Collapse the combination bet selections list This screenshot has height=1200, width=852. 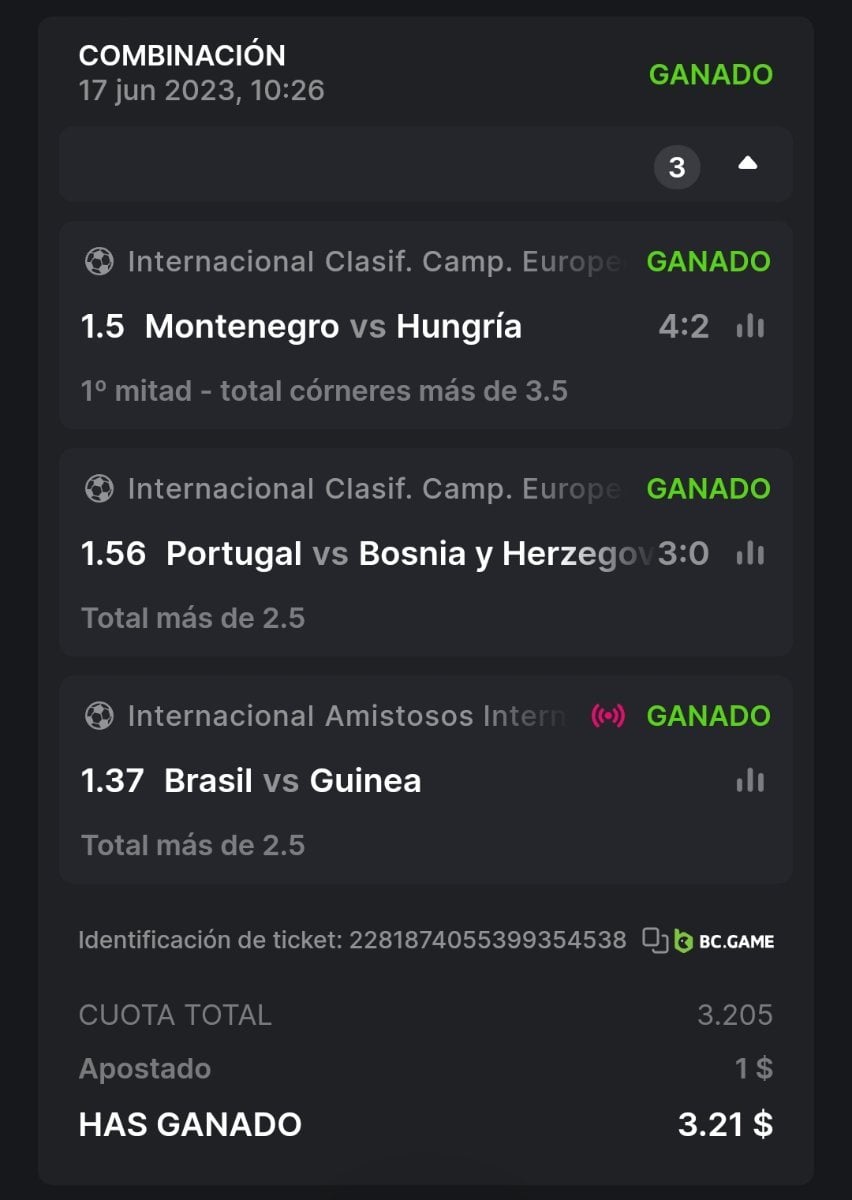click(747, 165)
